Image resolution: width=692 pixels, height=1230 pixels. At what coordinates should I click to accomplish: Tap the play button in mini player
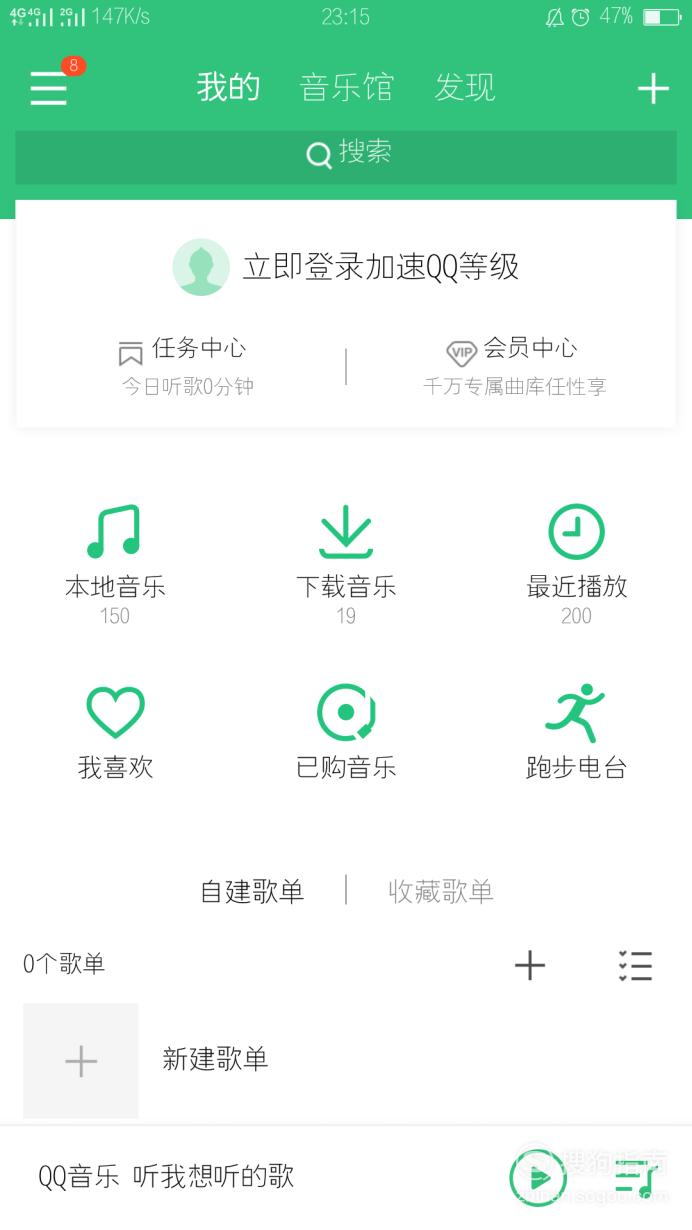(536, 1176)
